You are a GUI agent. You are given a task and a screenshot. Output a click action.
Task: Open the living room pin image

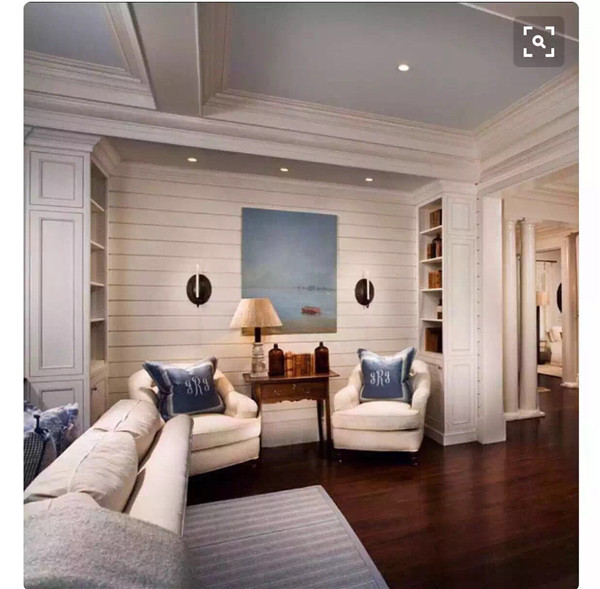click(300, 300)
